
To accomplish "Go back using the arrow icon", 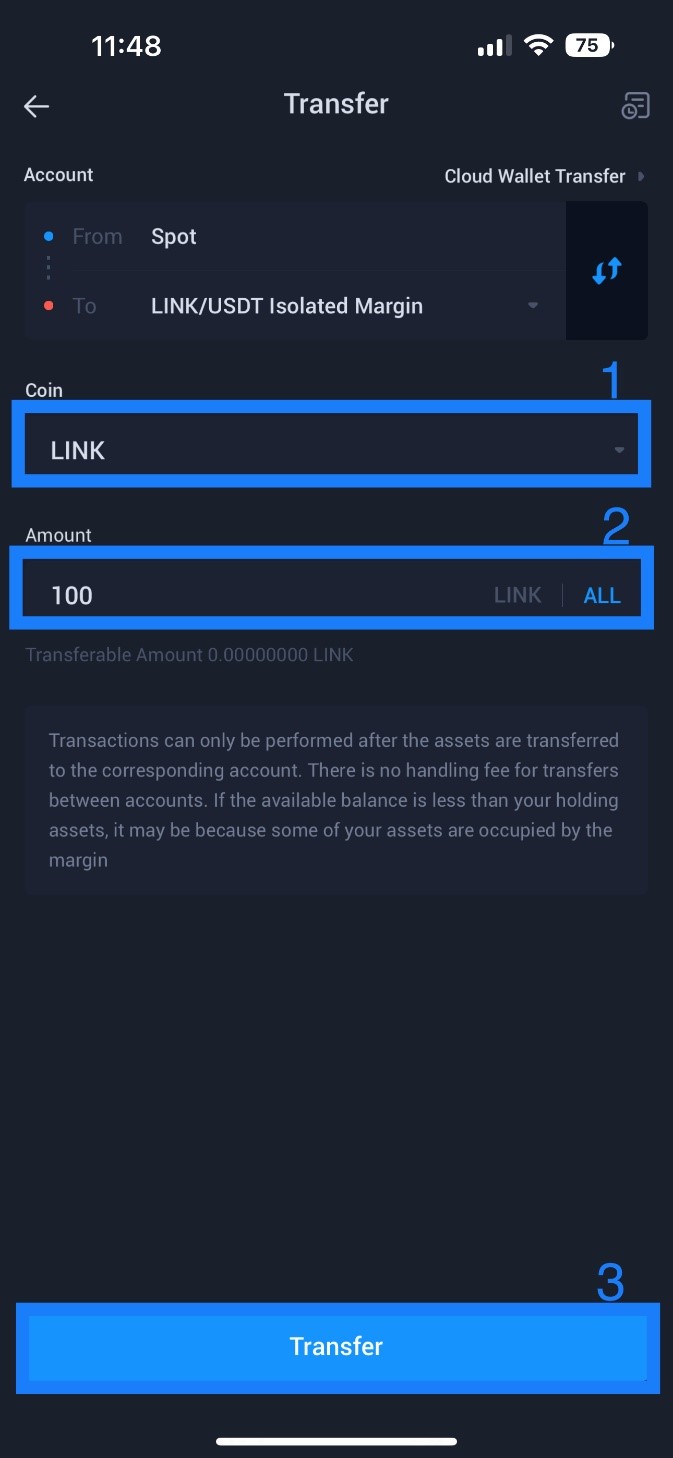I will tap(37, 106).
